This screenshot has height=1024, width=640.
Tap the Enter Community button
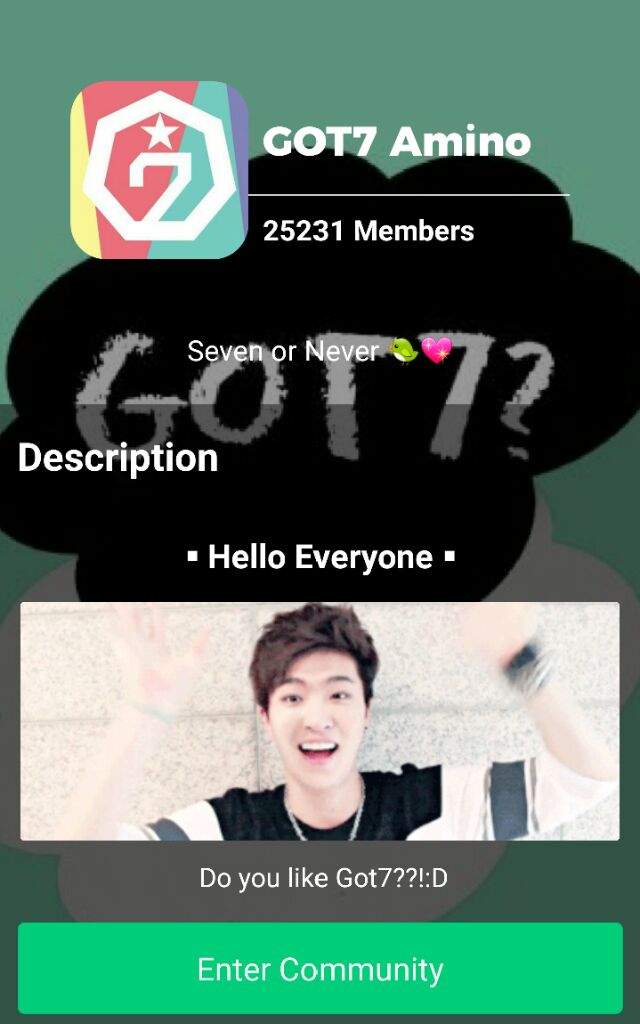[x=320, y=968]
